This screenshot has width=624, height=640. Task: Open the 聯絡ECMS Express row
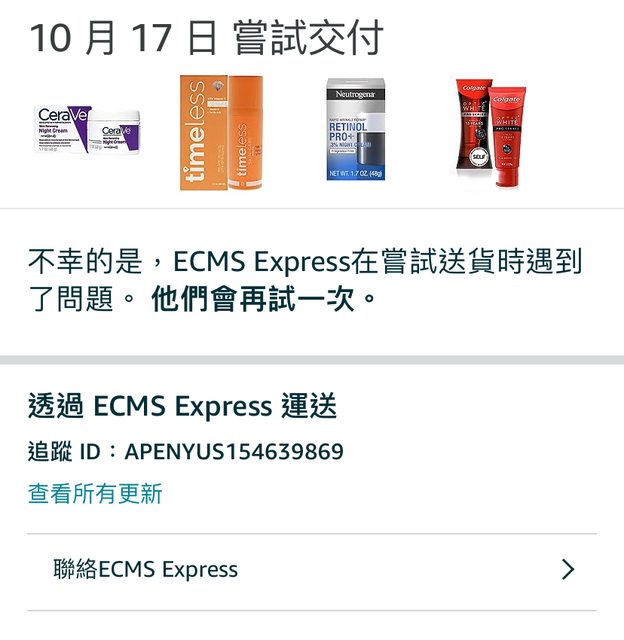312,570
